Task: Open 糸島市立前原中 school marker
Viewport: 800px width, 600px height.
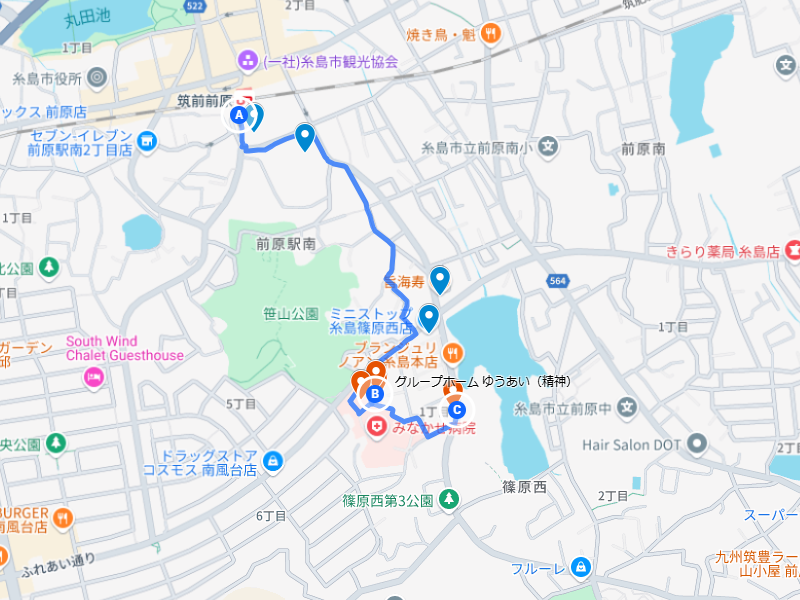Action: pyautogui.click(x=626, y=407)
